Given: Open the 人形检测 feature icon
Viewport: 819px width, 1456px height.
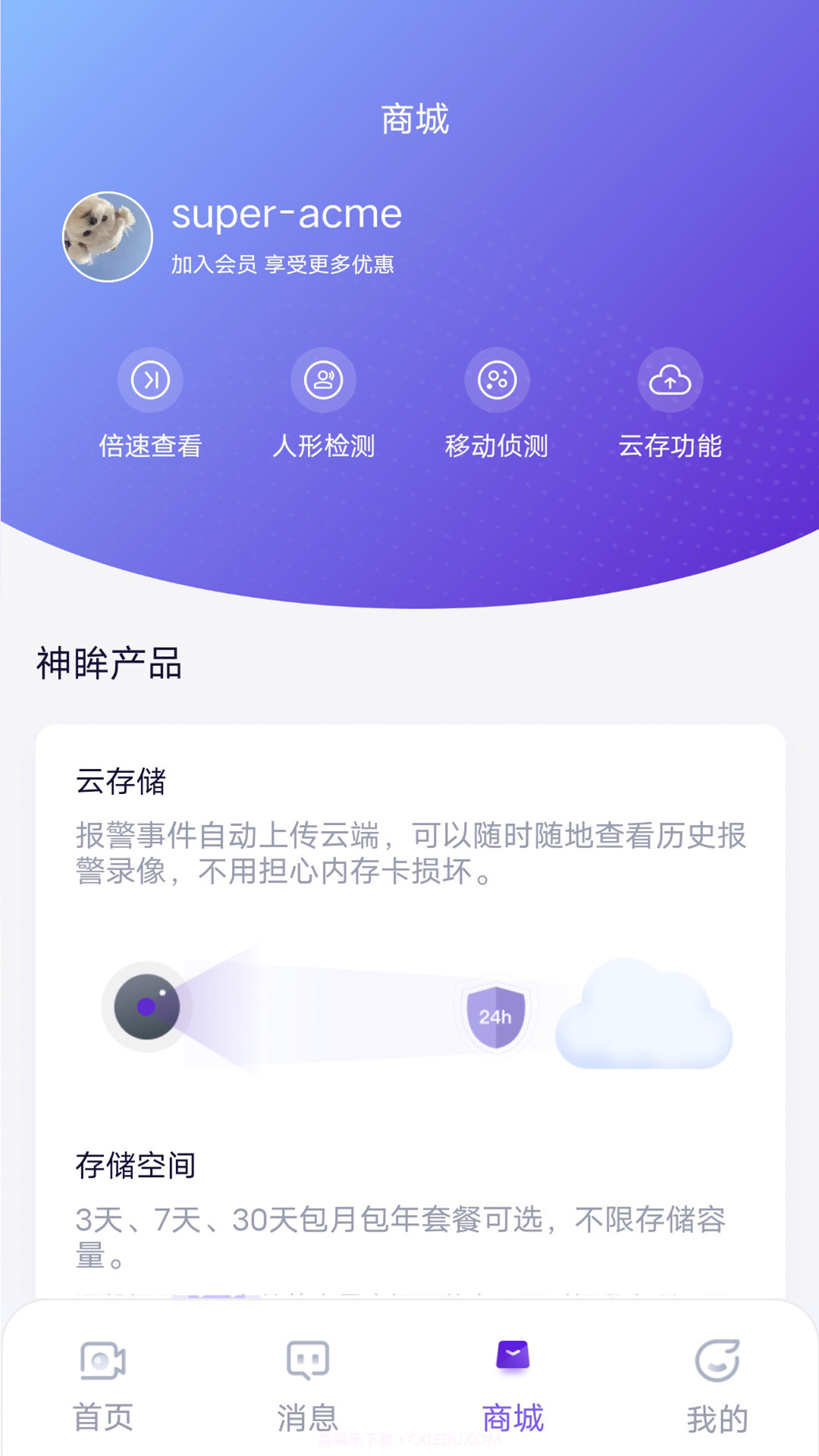Looking at the screenshot, I should pyautogui.click(x=324, y=381).
